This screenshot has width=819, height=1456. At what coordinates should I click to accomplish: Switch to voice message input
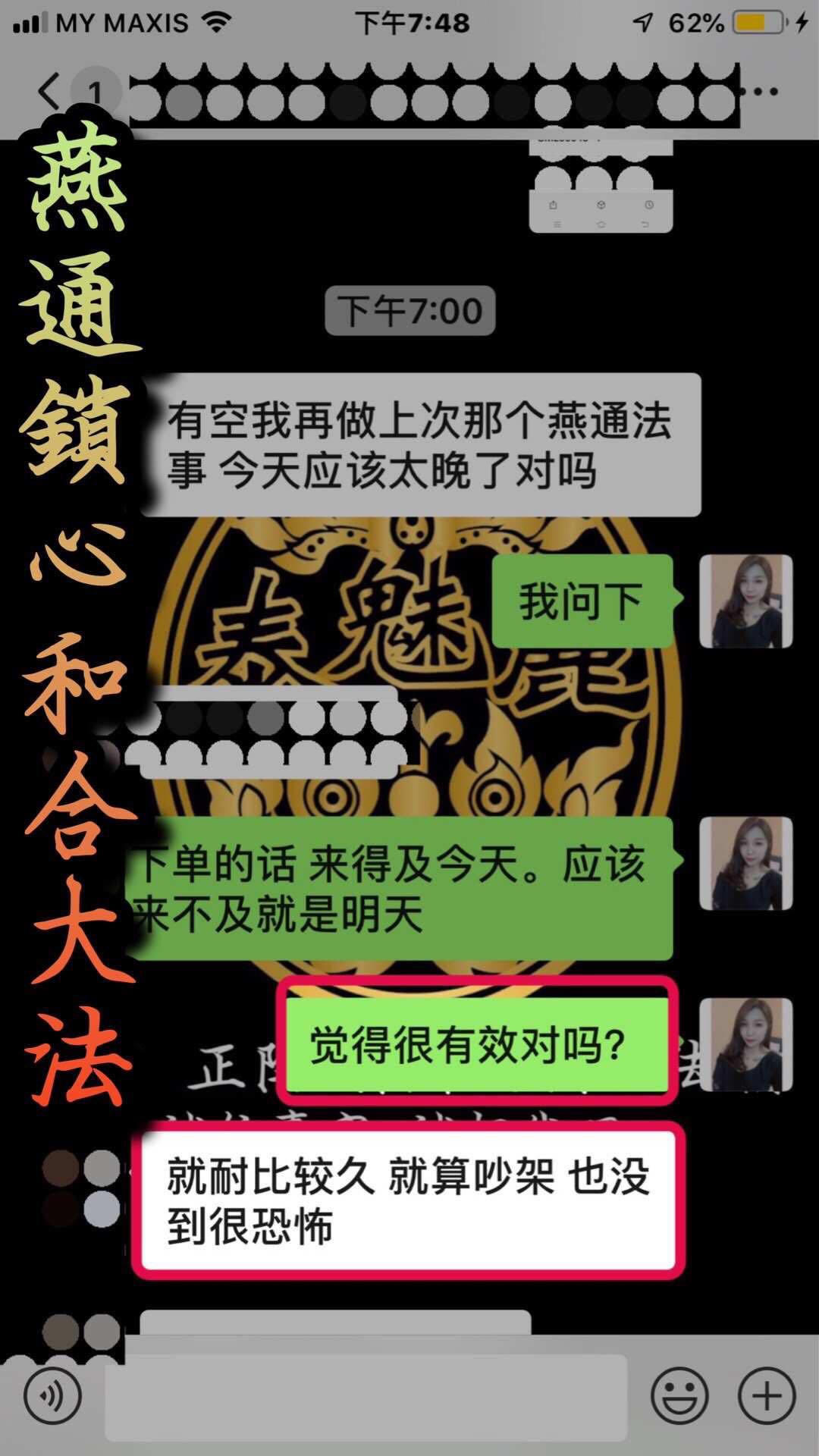click(x=52, y=1395)
